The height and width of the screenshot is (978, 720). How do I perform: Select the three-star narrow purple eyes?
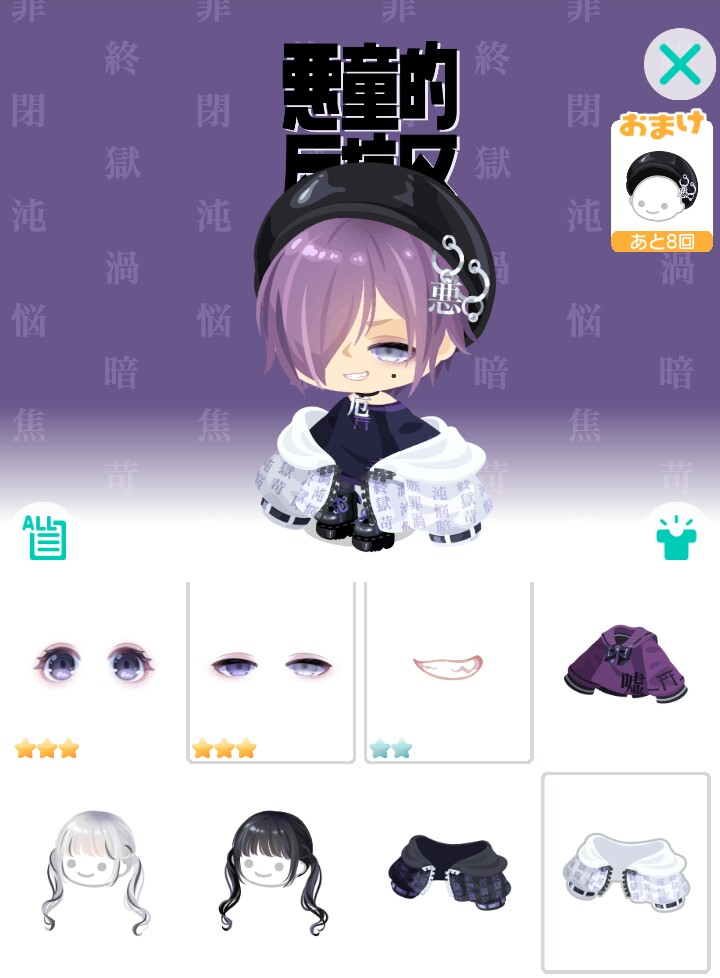(x=271, y=670)
